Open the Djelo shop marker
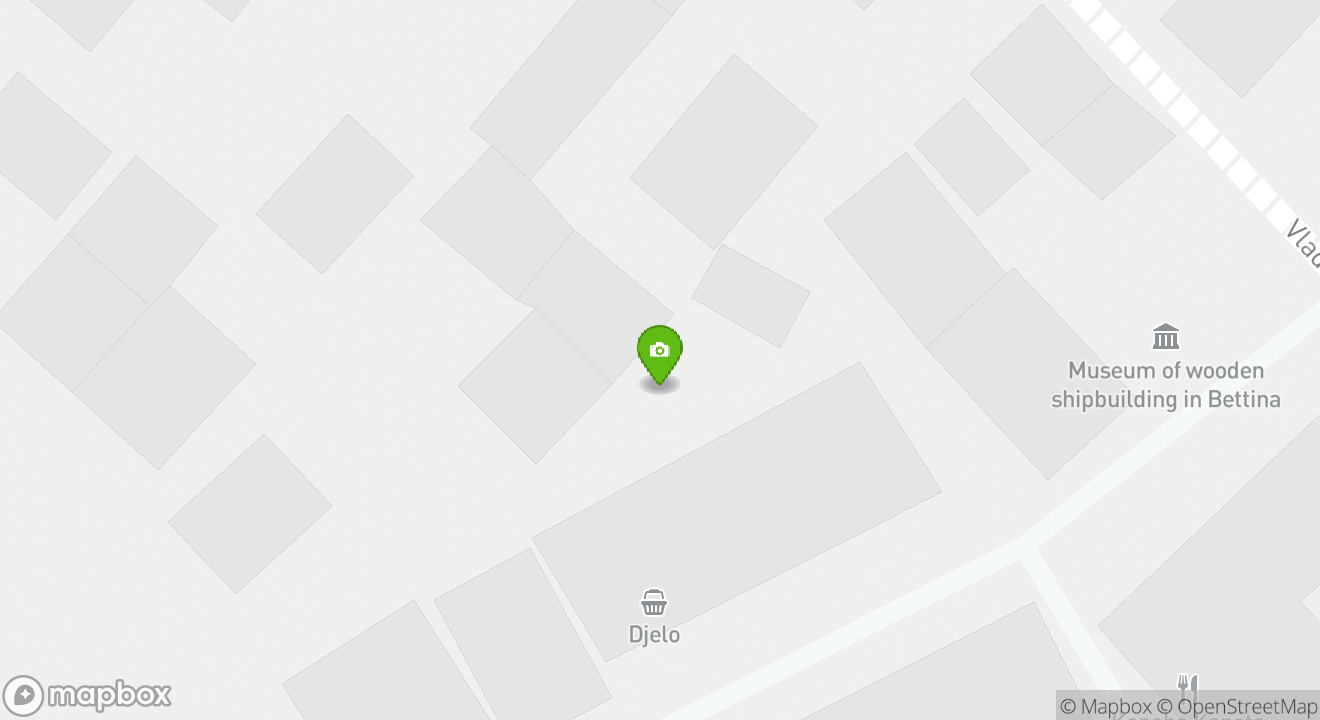1320x720 pixels. point(654,602)
